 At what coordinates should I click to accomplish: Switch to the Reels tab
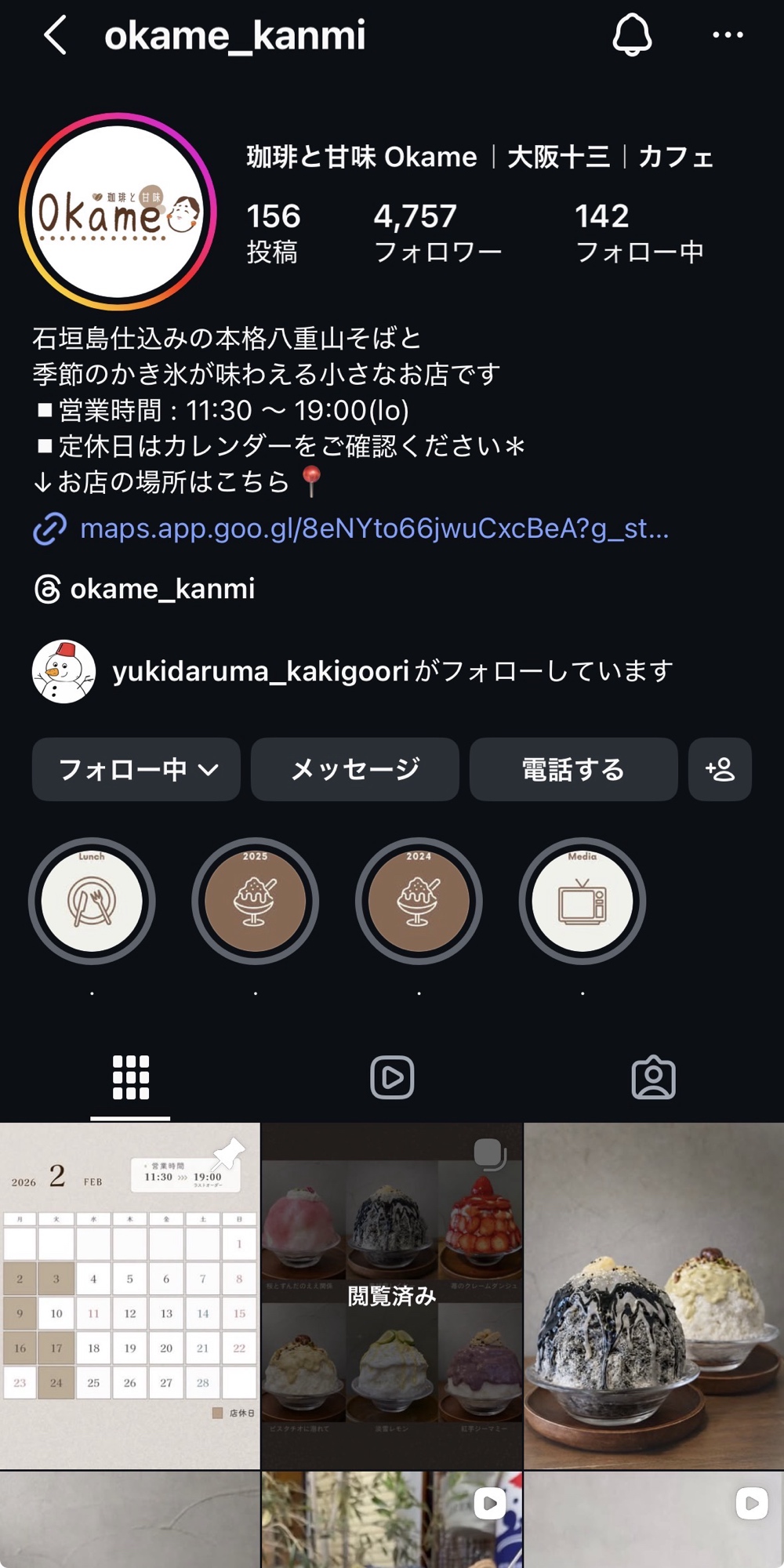(392, 1077)
